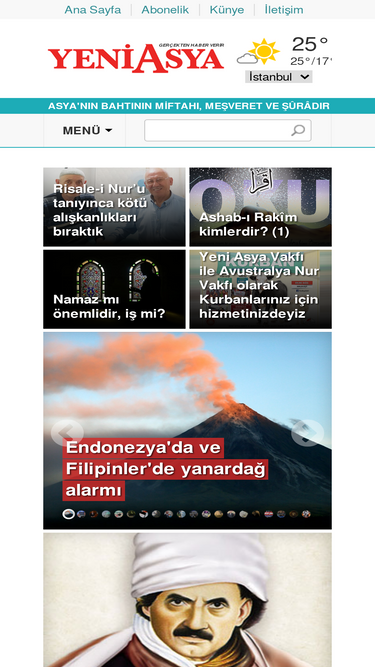
Task: Select the second slide indicator dot
Action: click(x=81, y=514)
